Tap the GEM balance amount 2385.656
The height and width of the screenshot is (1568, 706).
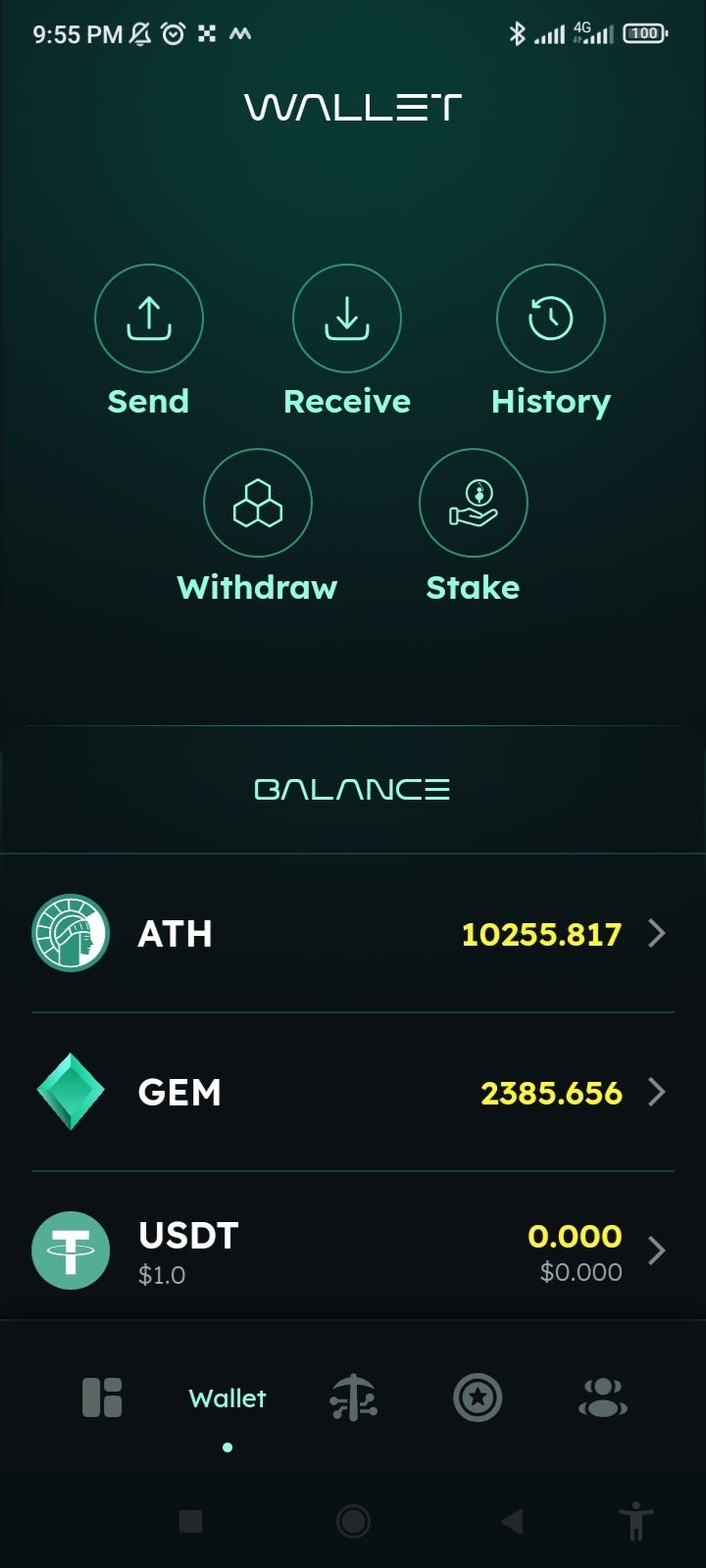click(x=551, y=1092)
